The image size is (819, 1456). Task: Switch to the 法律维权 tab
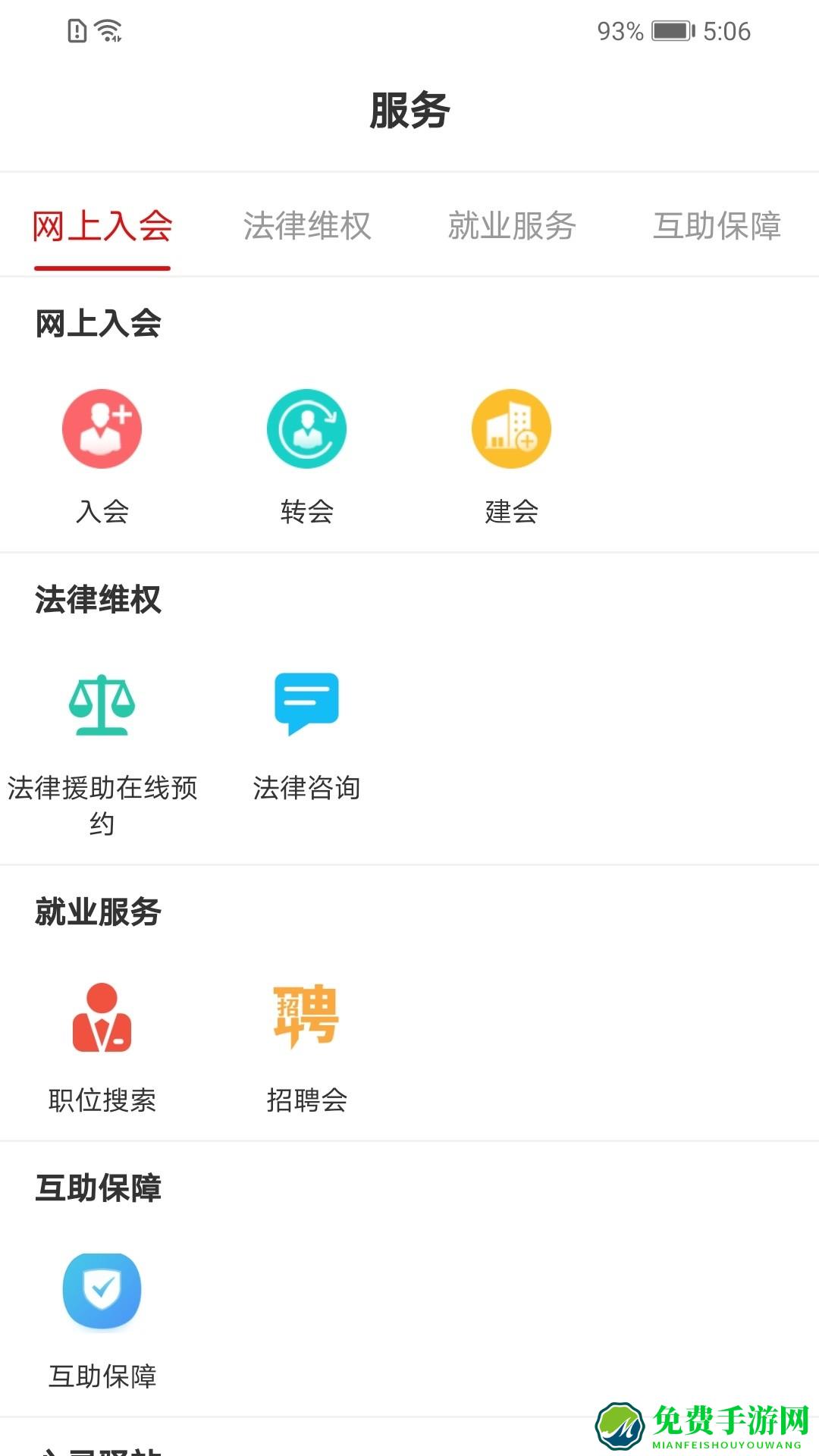308,225
